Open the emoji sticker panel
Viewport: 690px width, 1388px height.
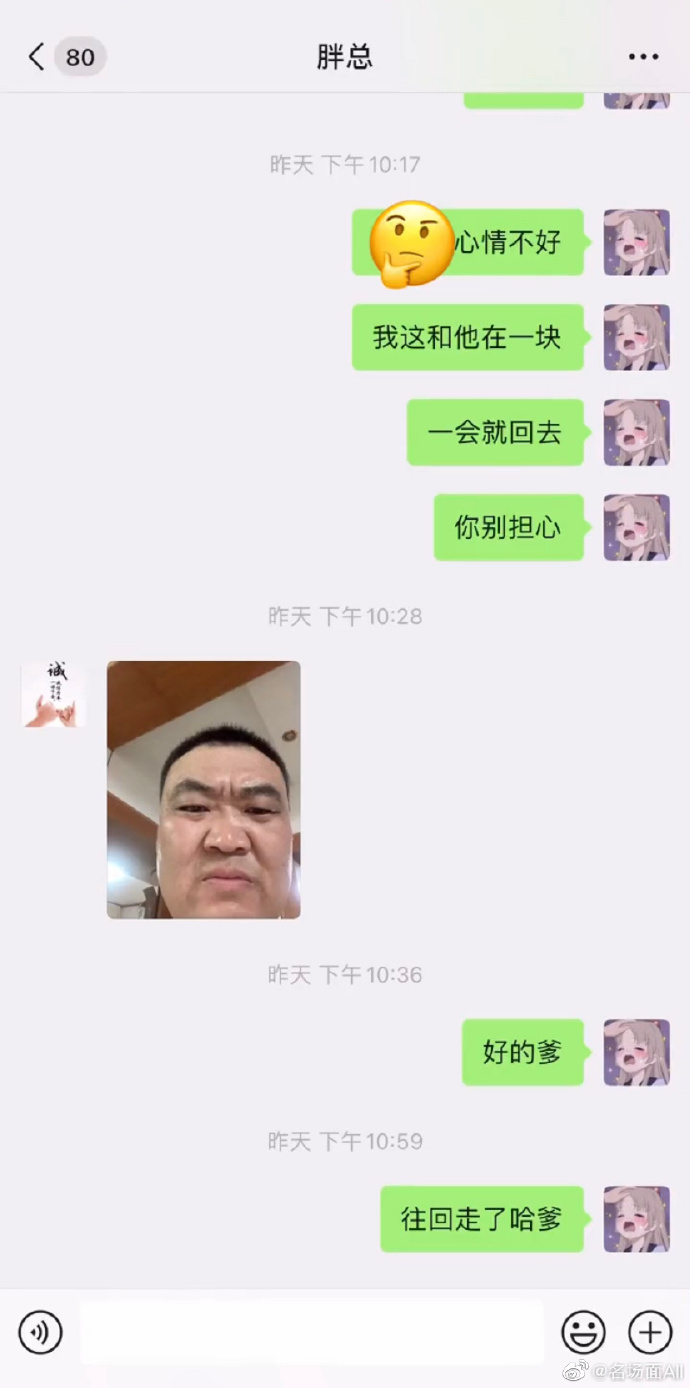[x=583, y=1332]
